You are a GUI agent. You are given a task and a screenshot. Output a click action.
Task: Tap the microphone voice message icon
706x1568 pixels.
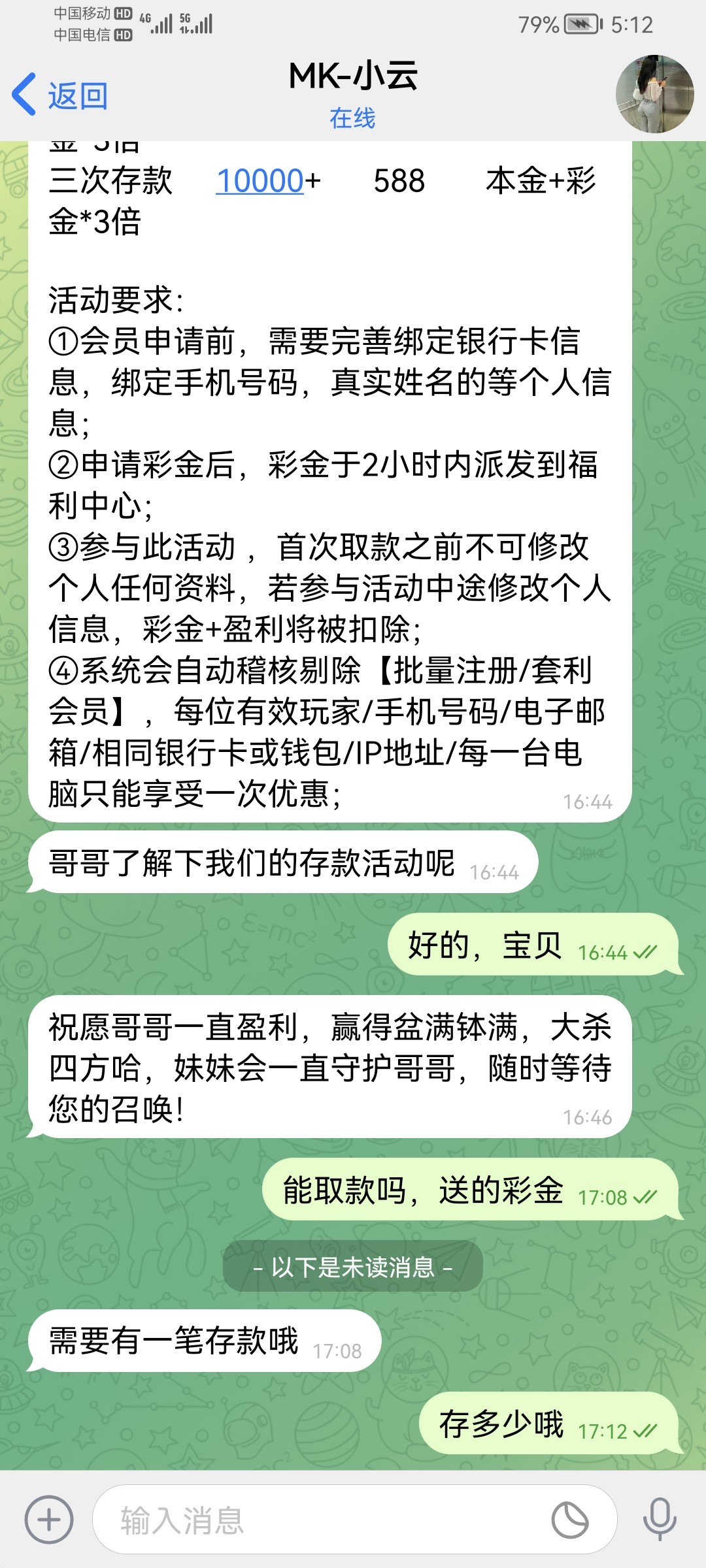click(x=660, y=1519)
